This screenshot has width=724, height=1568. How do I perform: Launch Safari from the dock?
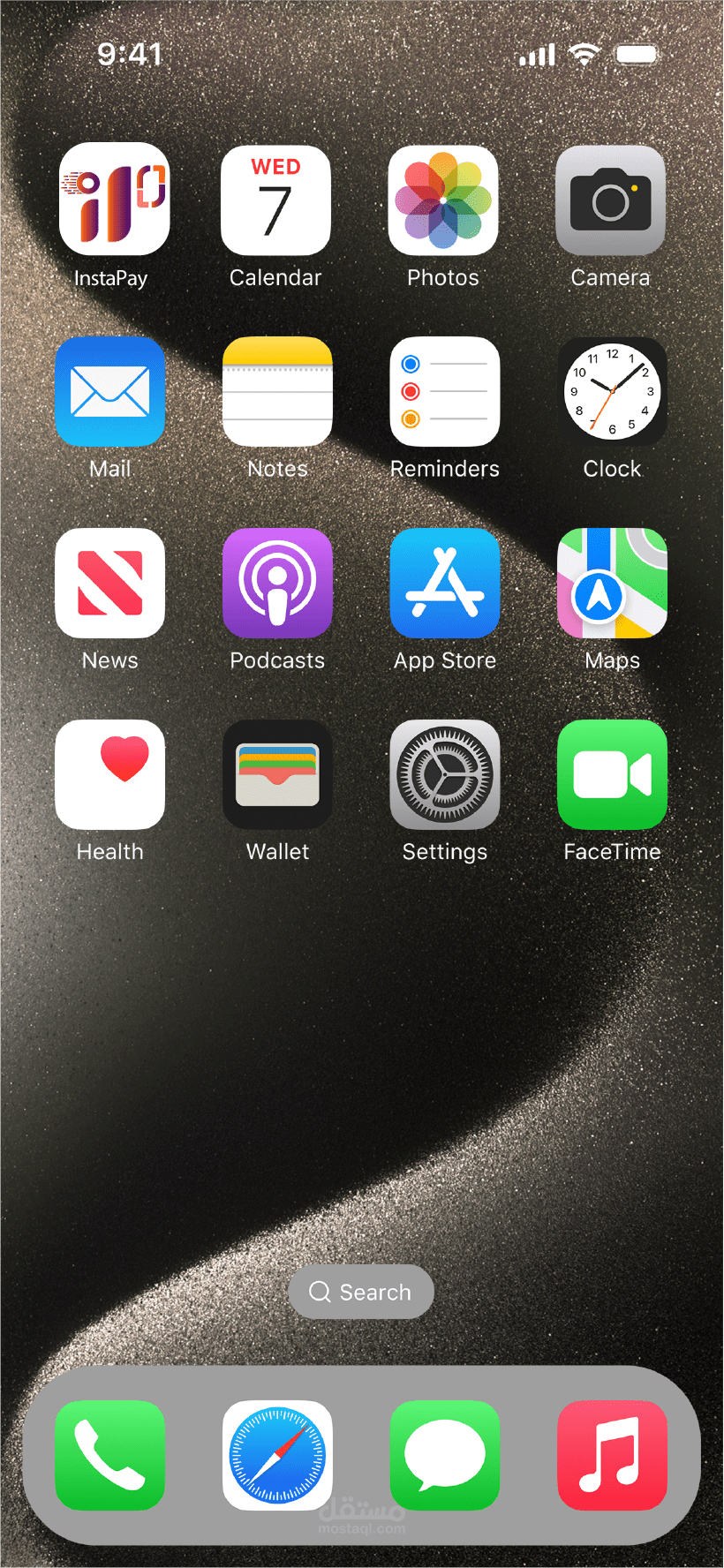(277, 1455)
